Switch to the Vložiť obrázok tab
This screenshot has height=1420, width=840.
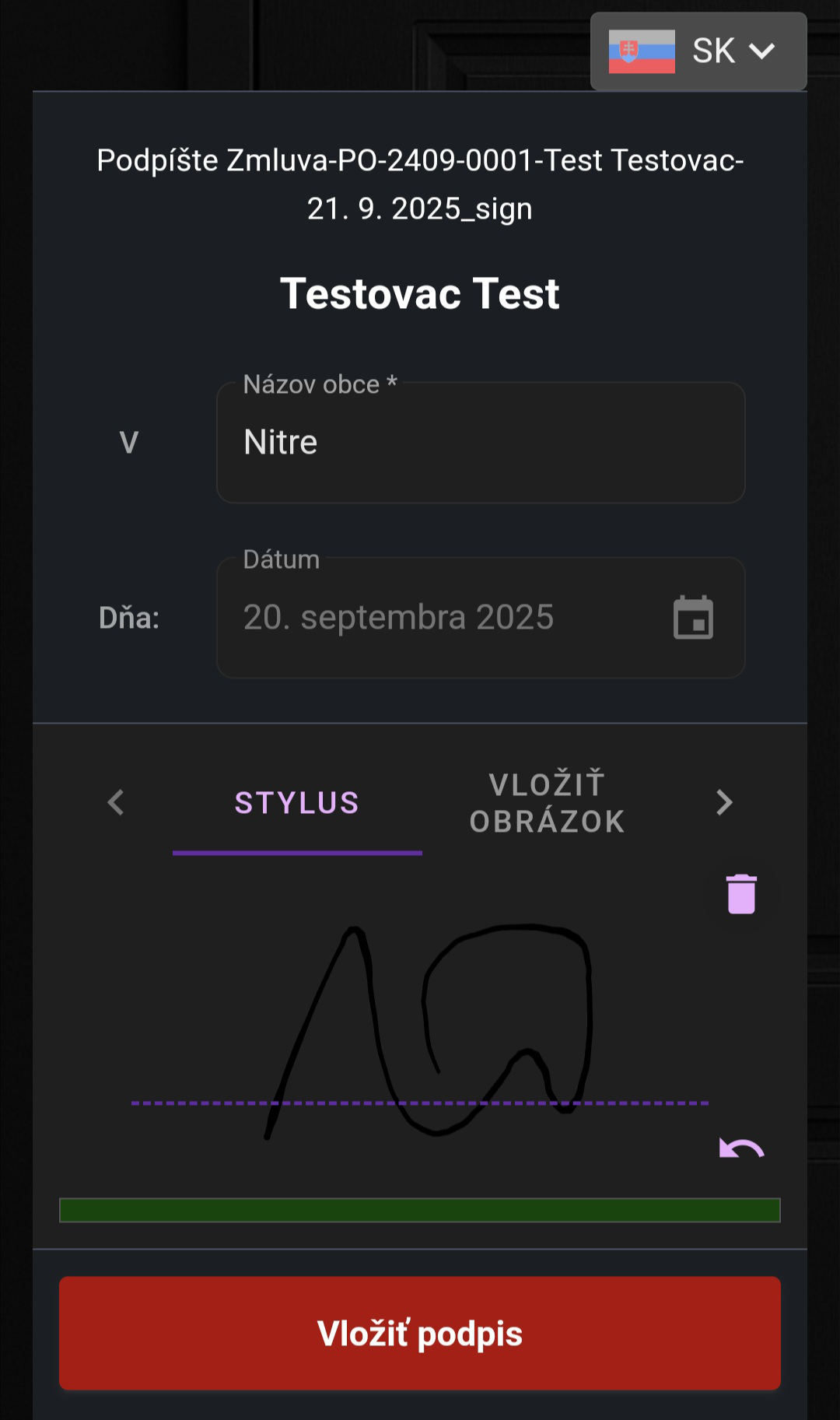tap(547, 803)
